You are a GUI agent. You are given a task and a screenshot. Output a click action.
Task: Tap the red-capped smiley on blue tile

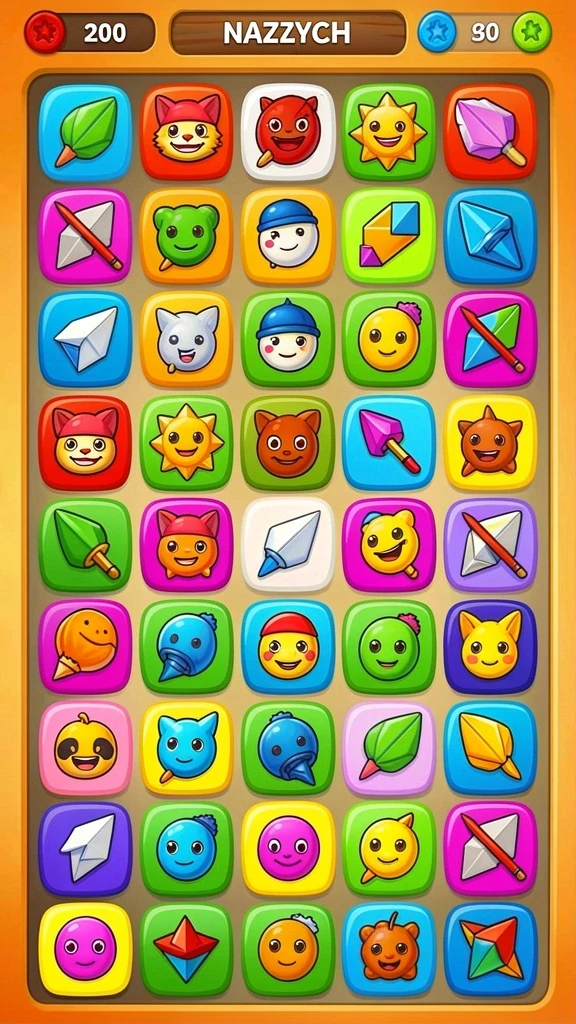[288, 648]
